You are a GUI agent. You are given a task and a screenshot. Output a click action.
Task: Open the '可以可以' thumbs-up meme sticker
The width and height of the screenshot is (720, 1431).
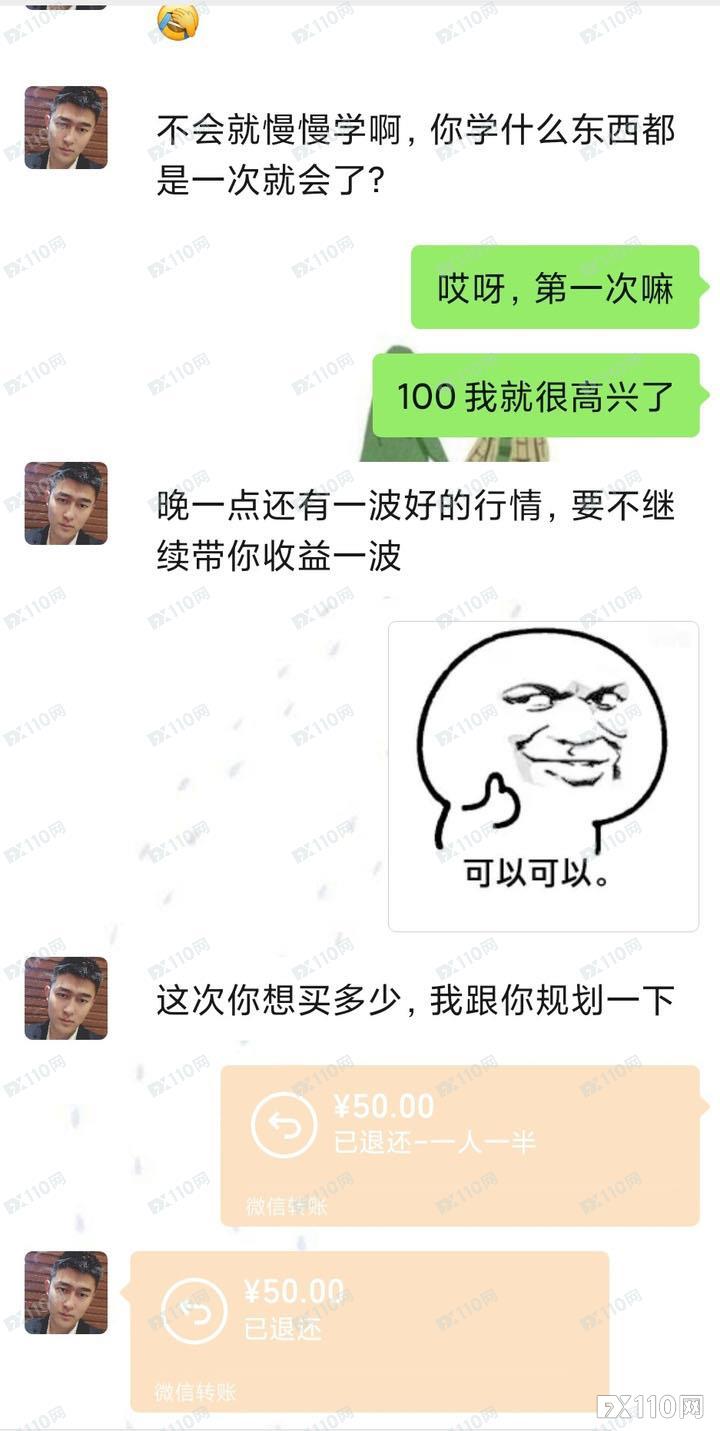544,775
